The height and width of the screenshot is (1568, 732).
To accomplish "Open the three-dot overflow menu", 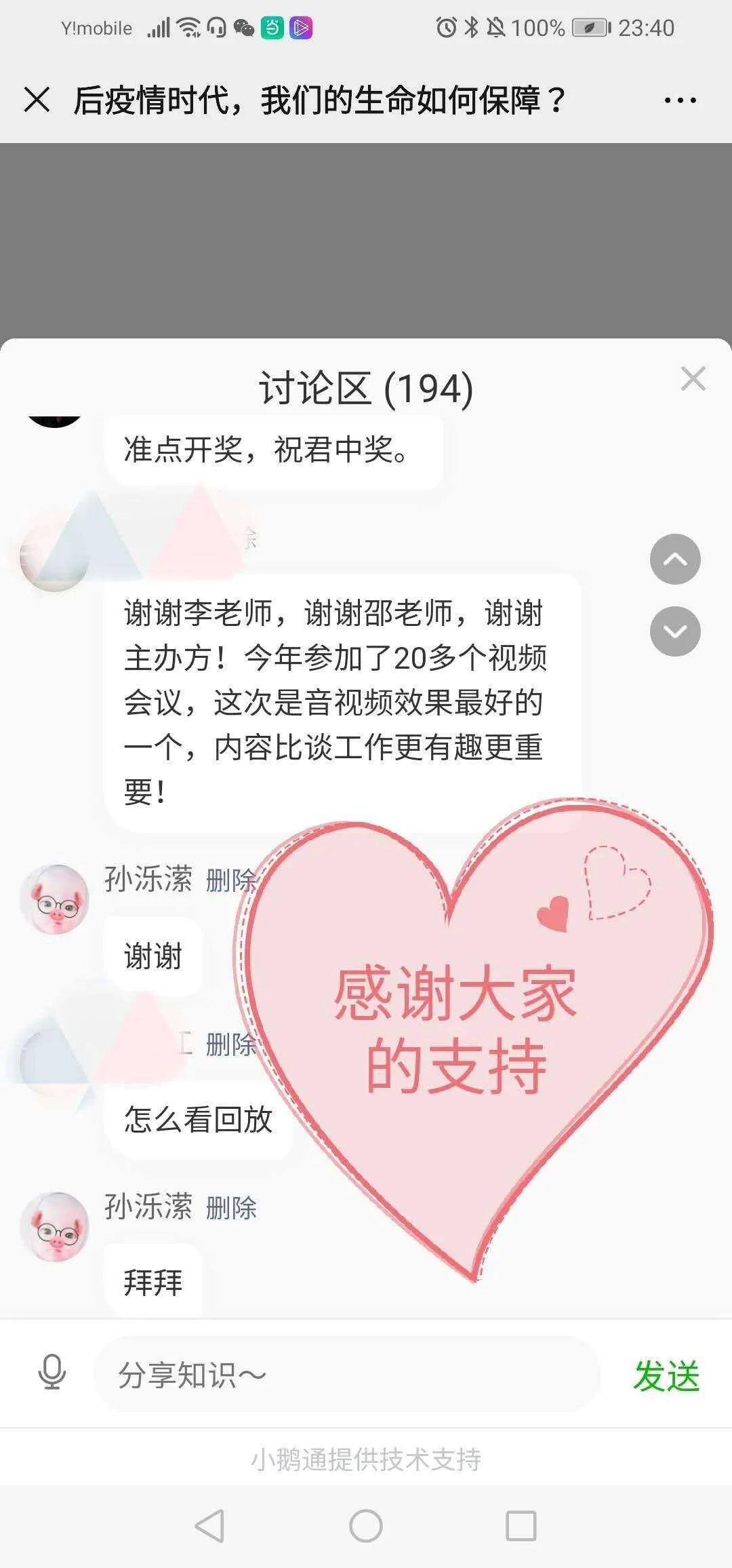I will pos(680,100).
